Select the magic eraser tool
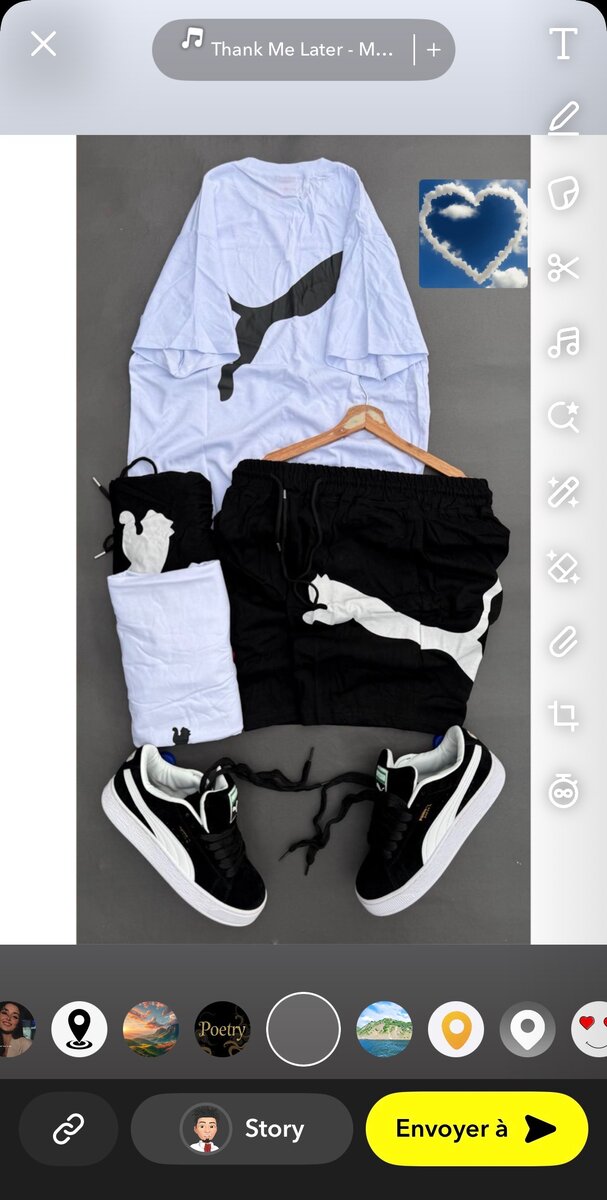This screenshot has width=607, height=1200. coord(563,567)
